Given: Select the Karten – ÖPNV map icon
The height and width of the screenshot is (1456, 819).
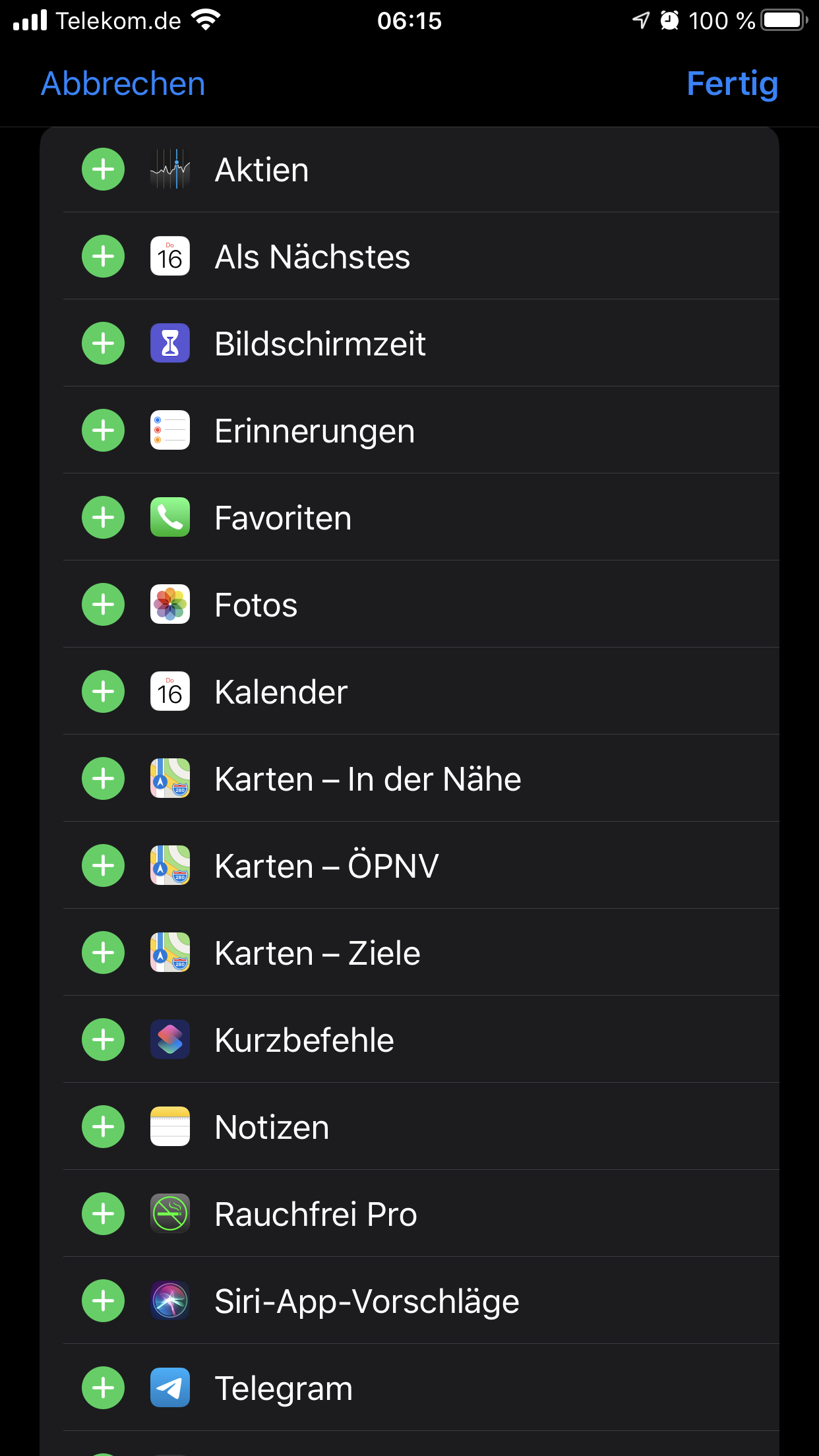Looking at the screenshot, I should (x=169, y=865).
